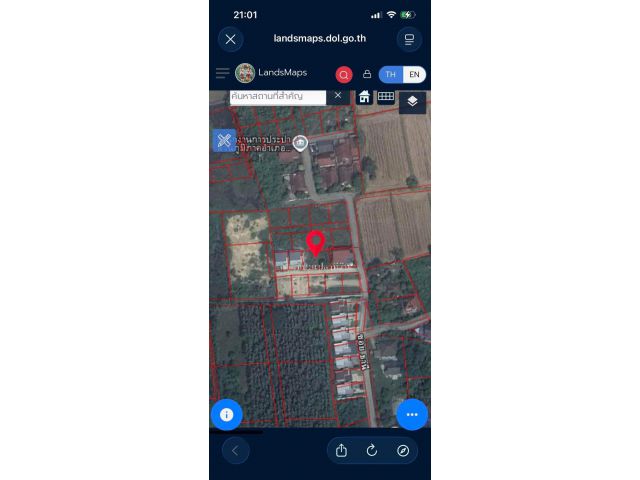The width and height of the screenshot is (640, 480).
Task: Focus the place search field
Action: coord(278,96)
